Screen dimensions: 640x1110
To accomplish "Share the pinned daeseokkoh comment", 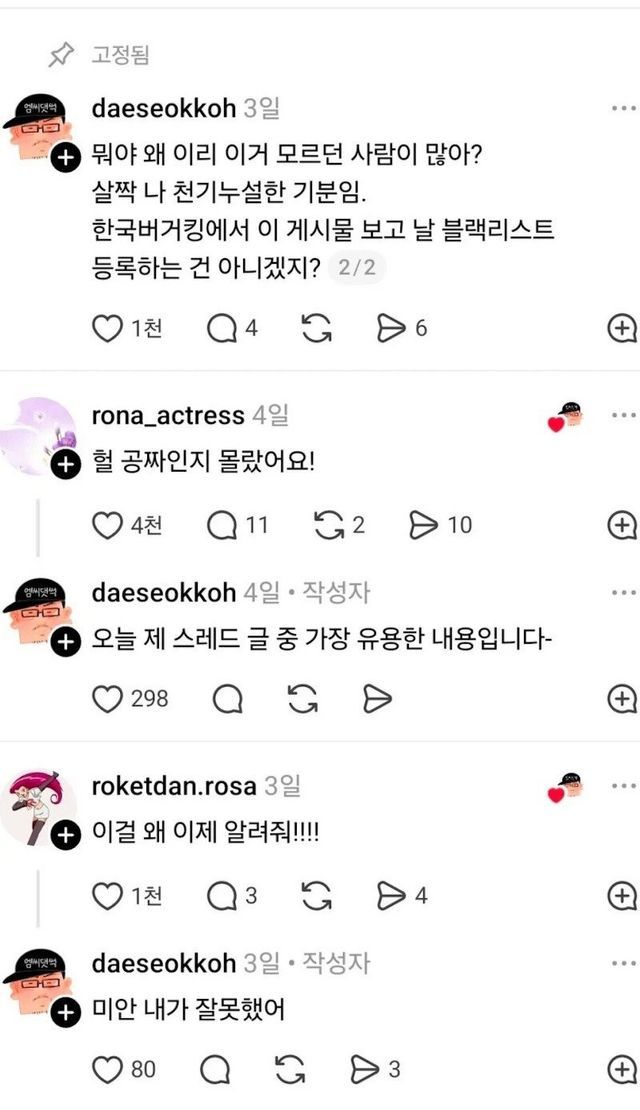I will (394, 328).
